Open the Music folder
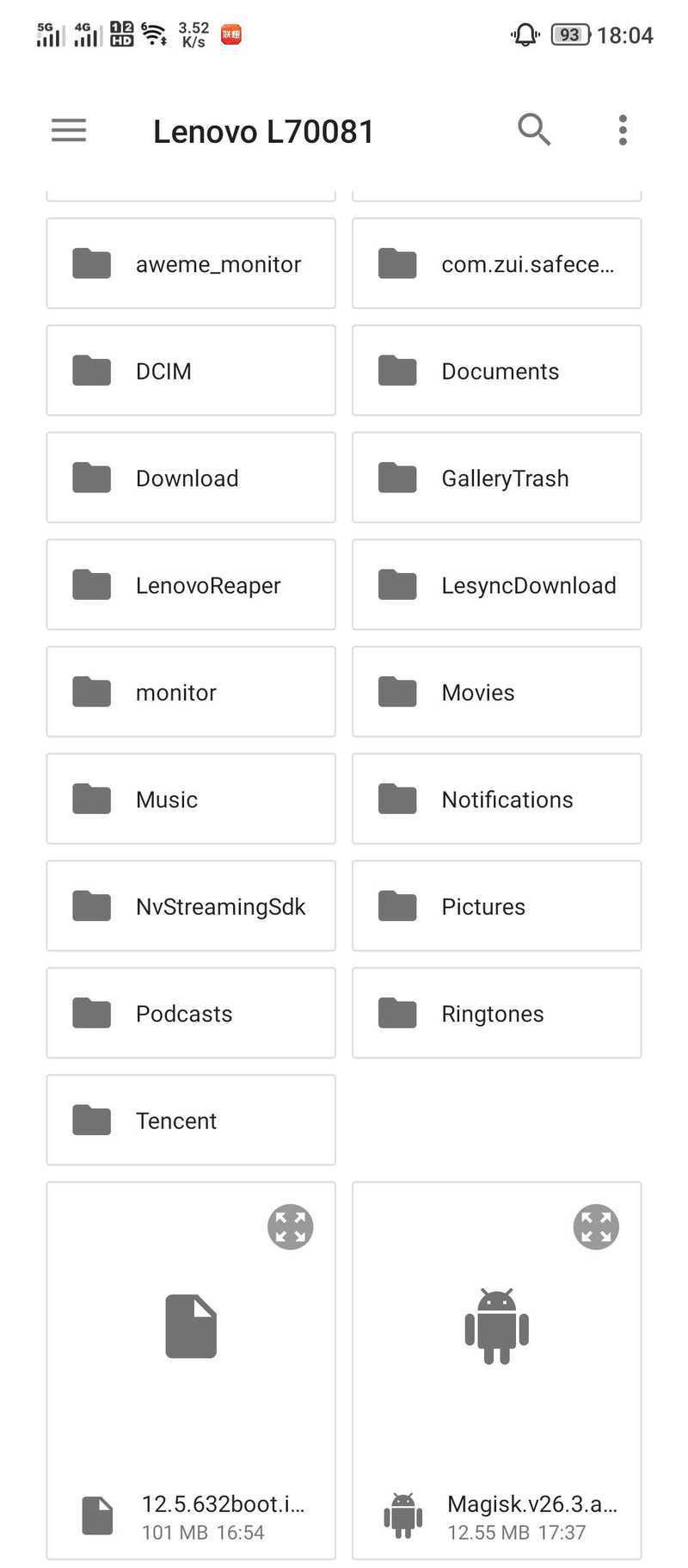The width and height of the screenshot is (688, 1568). [191, 799]
